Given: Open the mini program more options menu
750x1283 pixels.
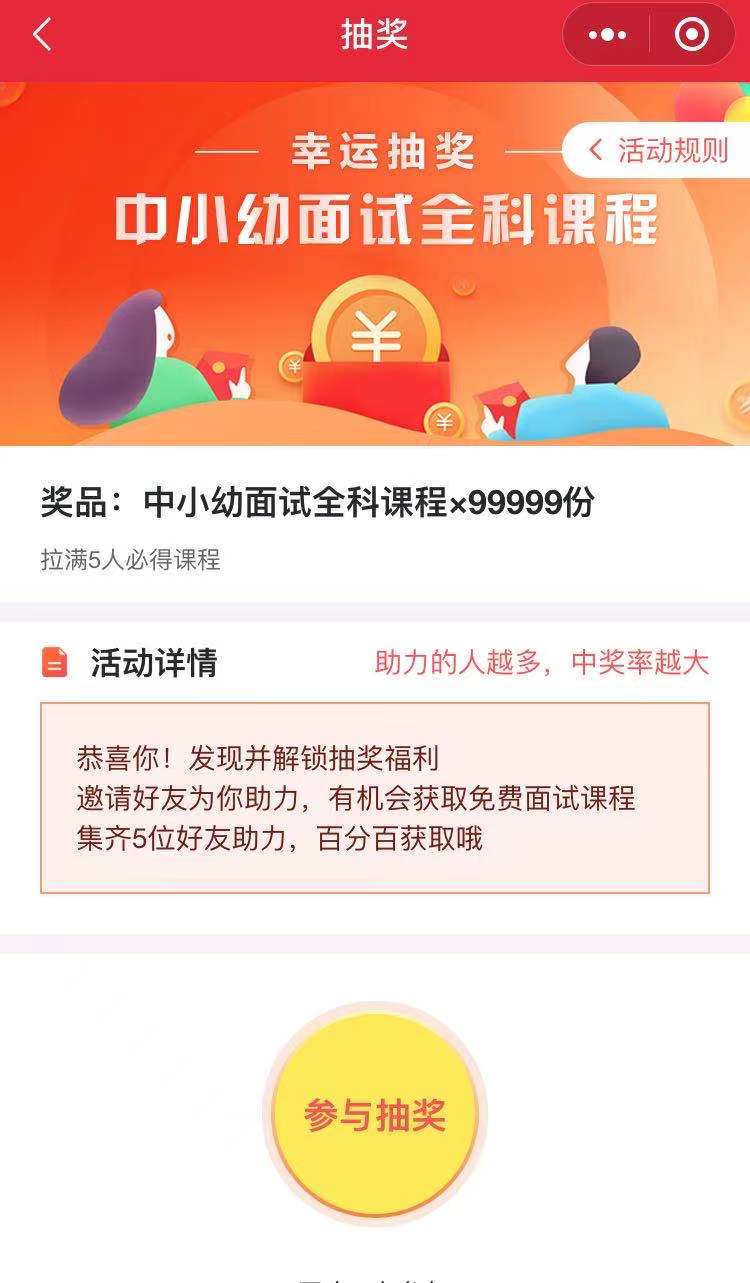Looking at the screenshot, I should (x=607, y=35).
